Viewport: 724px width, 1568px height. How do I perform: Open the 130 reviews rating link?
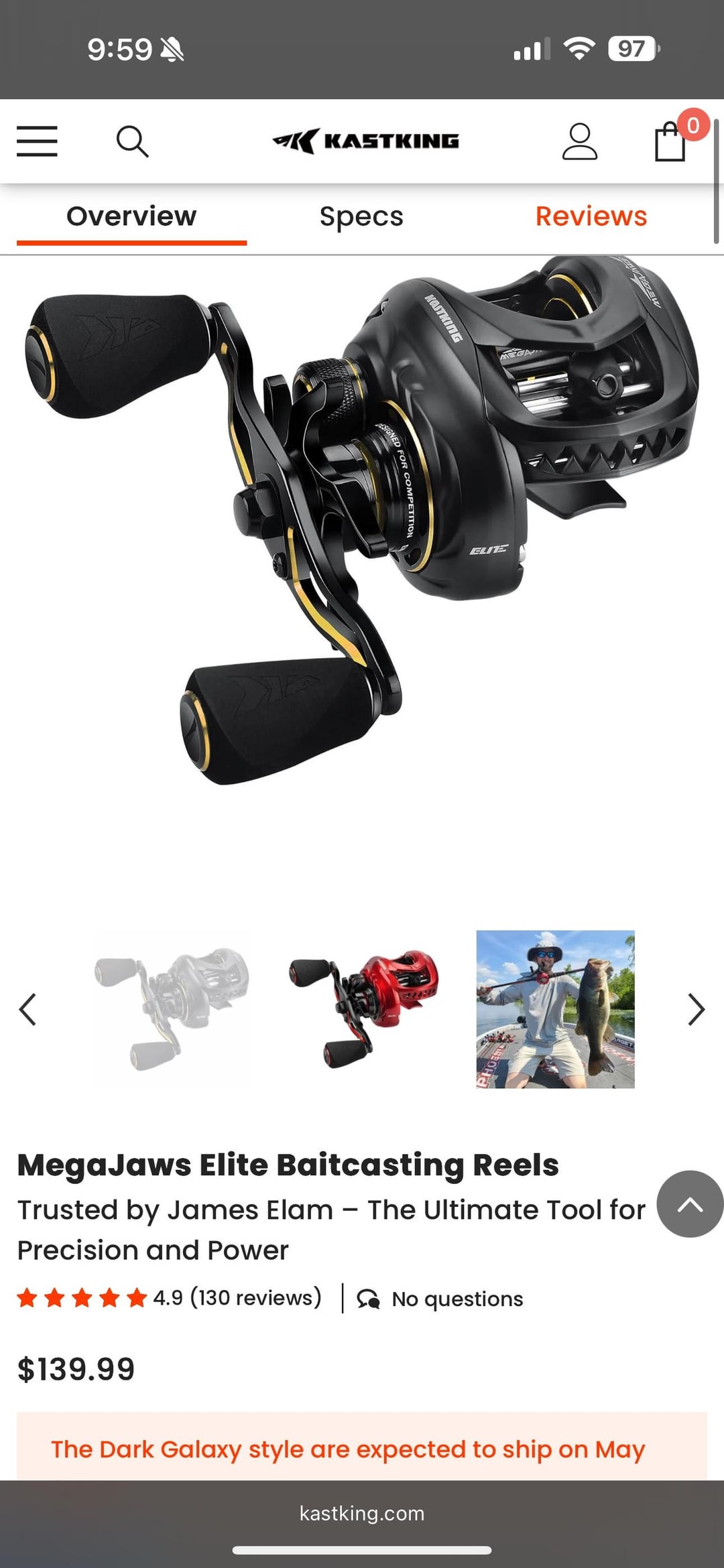[237, 1298]
